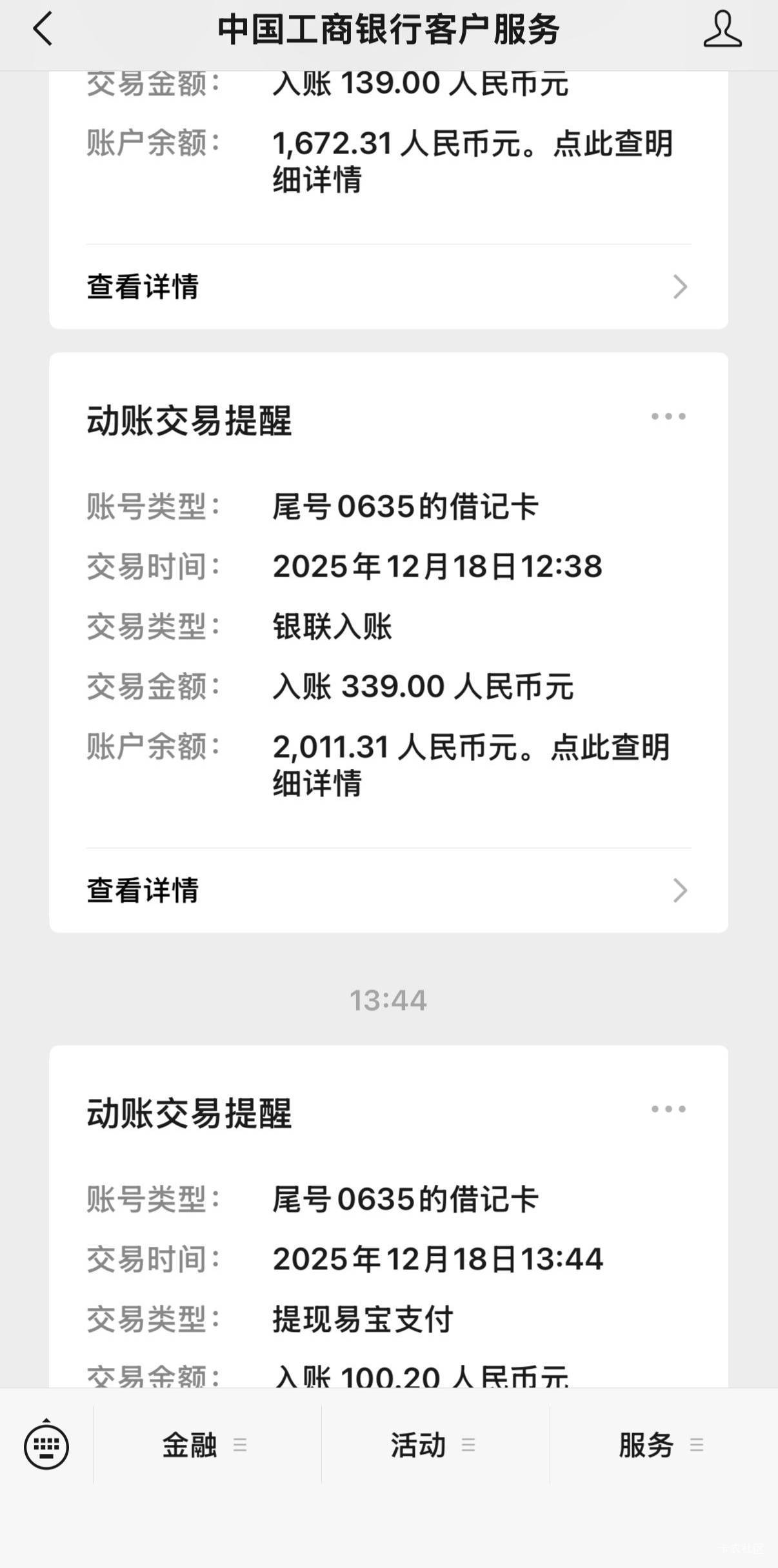The height and width of the screenshot is (1568, 778).
Task: Switch to keyboard input mode
Action: (46, 1445)
